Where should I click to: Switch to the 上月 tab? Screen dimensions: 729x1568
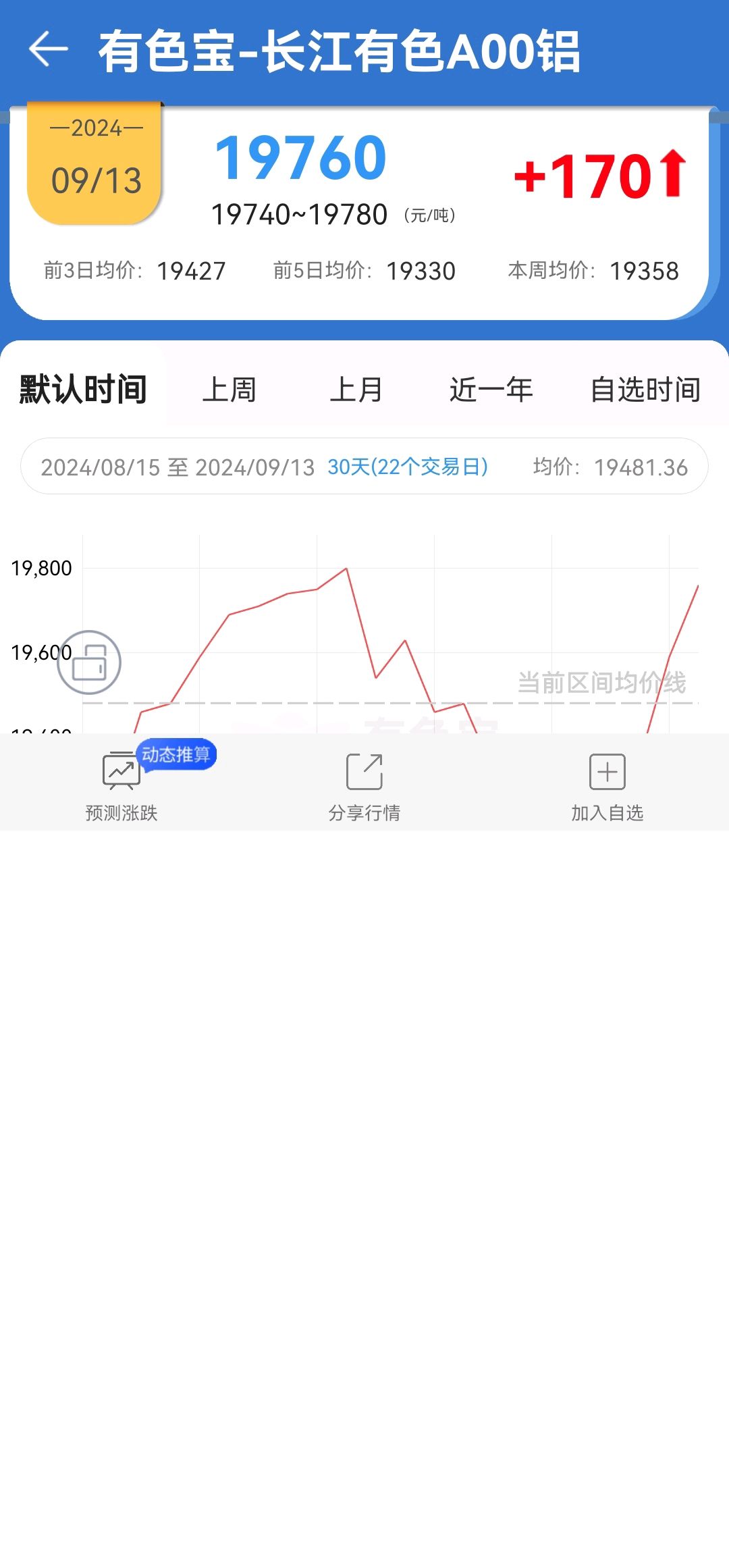pyautogui.click(x=356, y=390)
